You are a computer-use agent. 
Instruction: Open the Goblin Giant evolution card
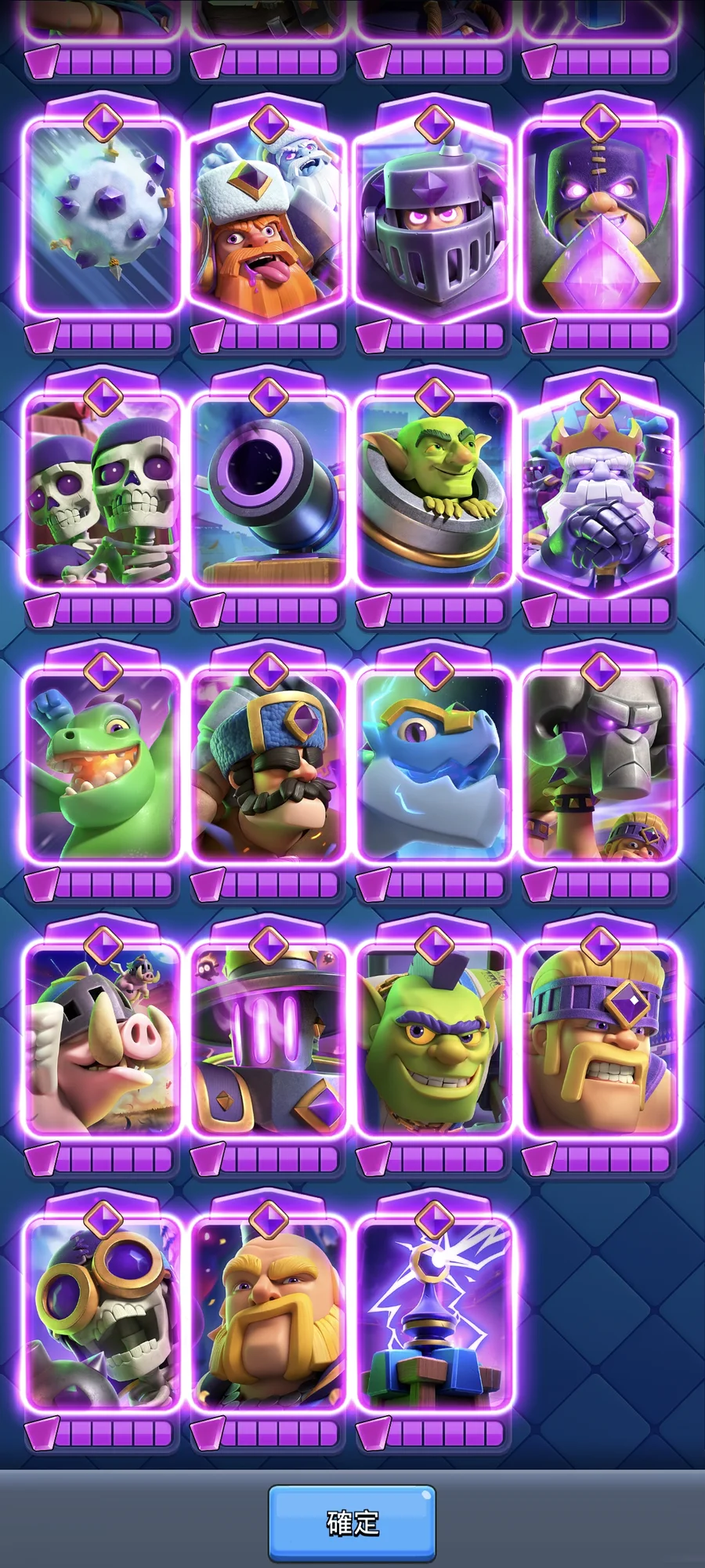click(x=434, y=1038)
